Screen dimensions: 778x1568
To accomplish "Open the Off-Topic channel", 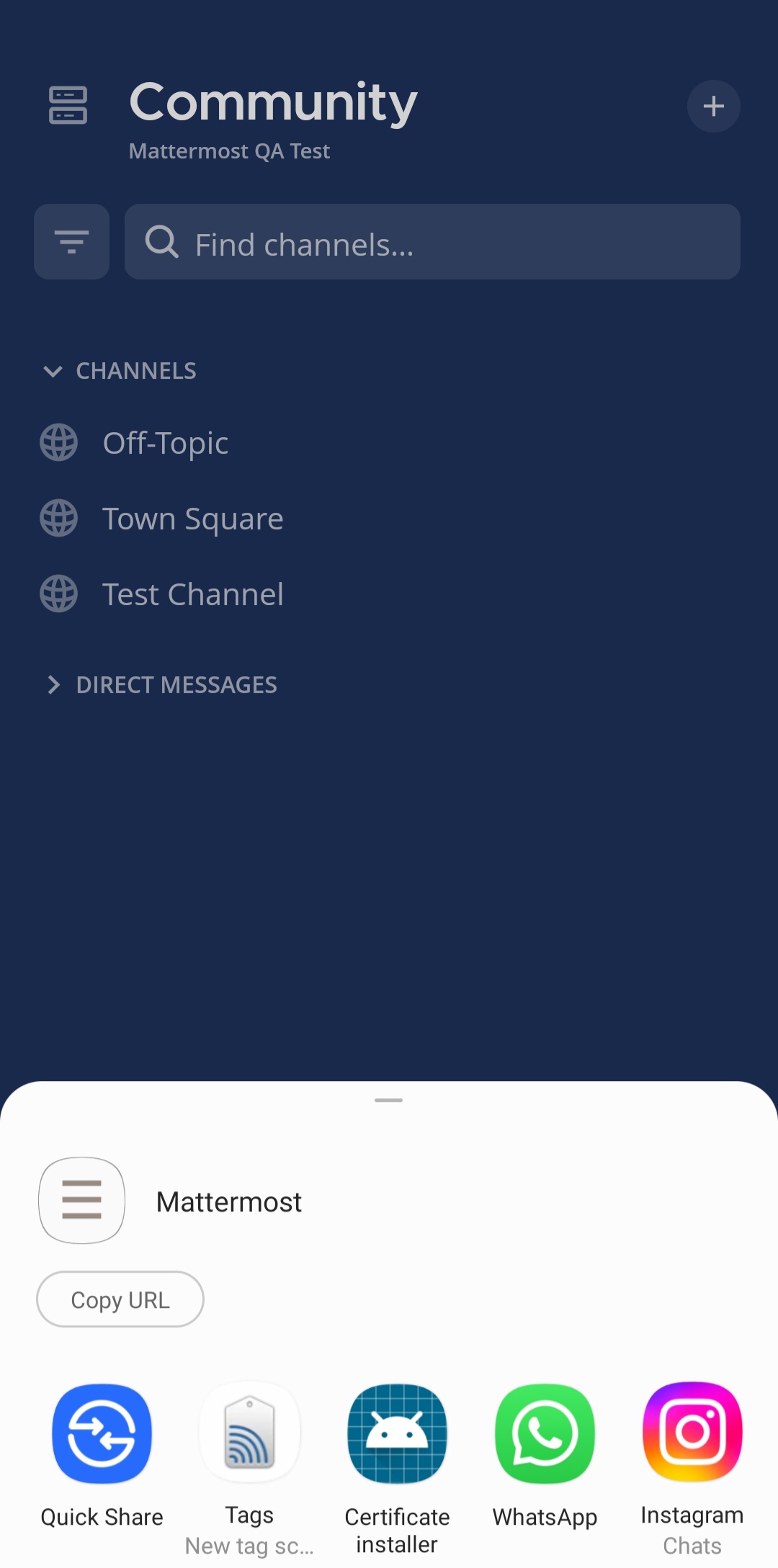I will coord(165,442).
